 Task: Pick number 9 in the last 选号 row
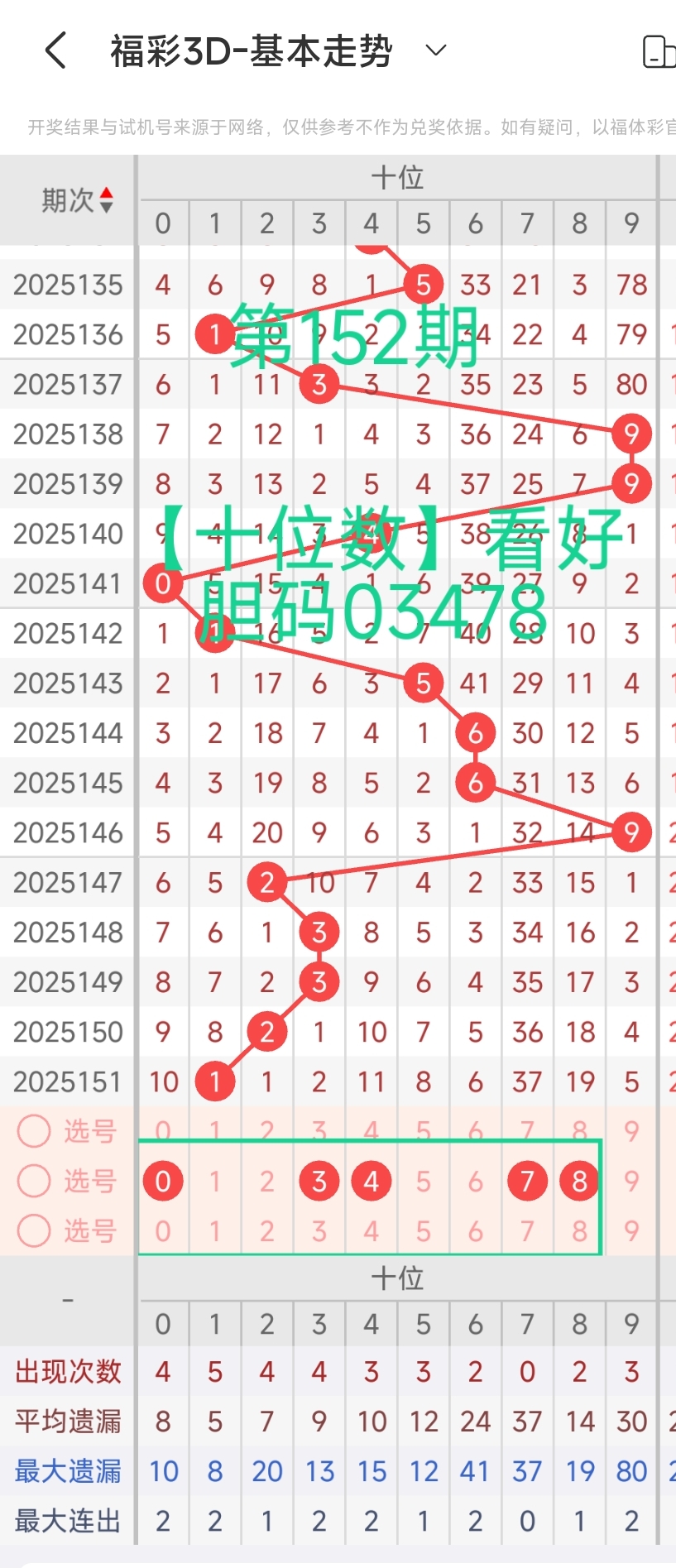631,1230
